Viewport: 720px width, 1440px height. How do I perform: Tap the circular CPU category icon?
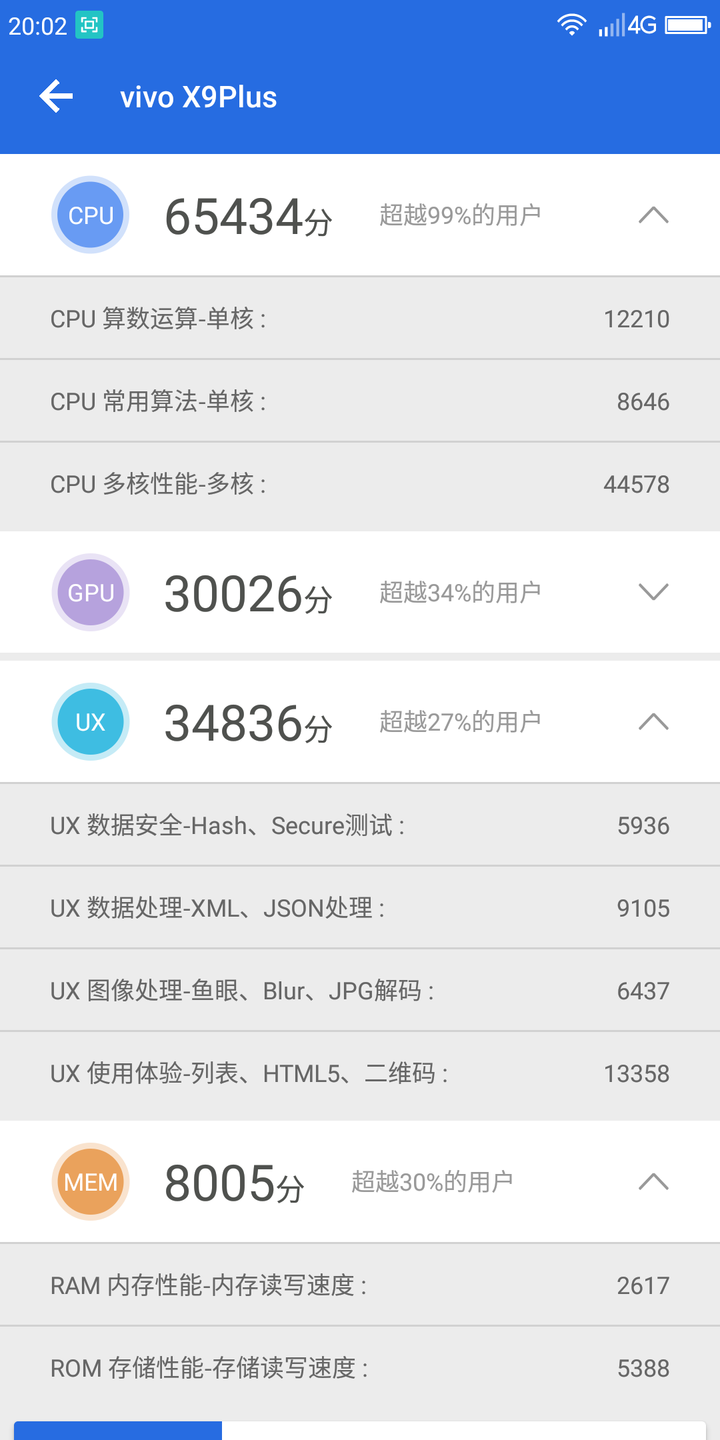click(90, 215)
